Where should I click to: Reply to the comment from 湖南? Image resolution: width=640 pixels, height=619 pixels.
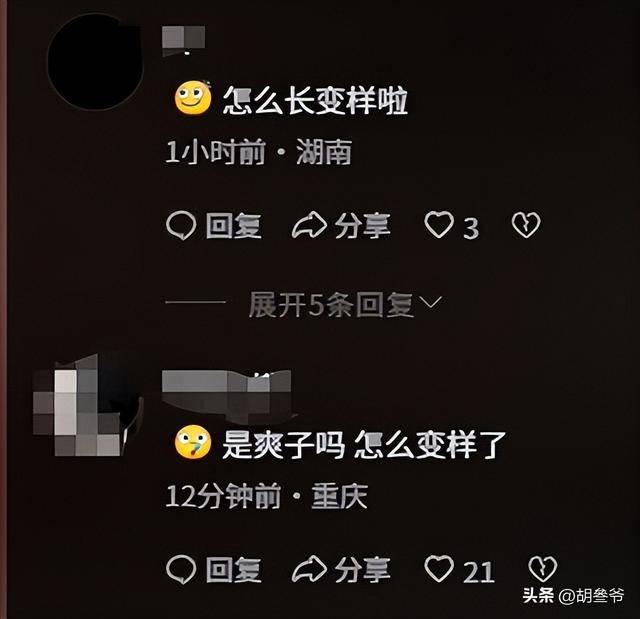click(214, 226)
